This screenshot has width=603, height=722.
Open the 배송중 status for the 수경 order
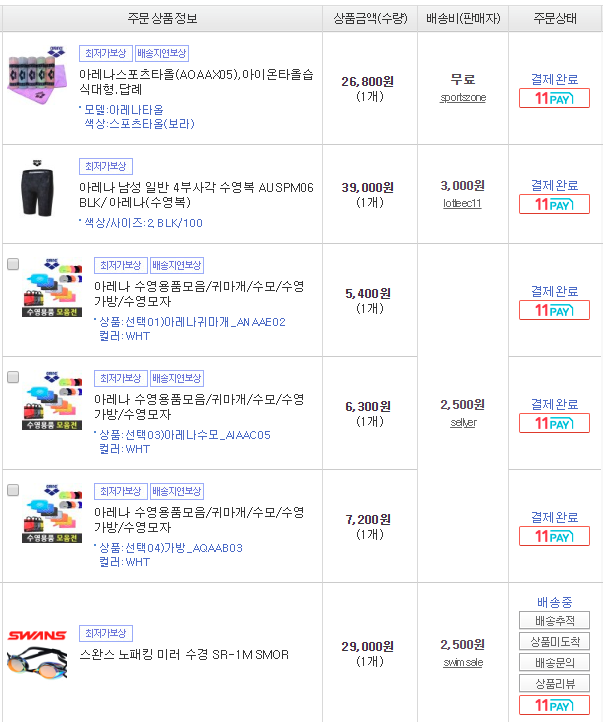(554, 602)
